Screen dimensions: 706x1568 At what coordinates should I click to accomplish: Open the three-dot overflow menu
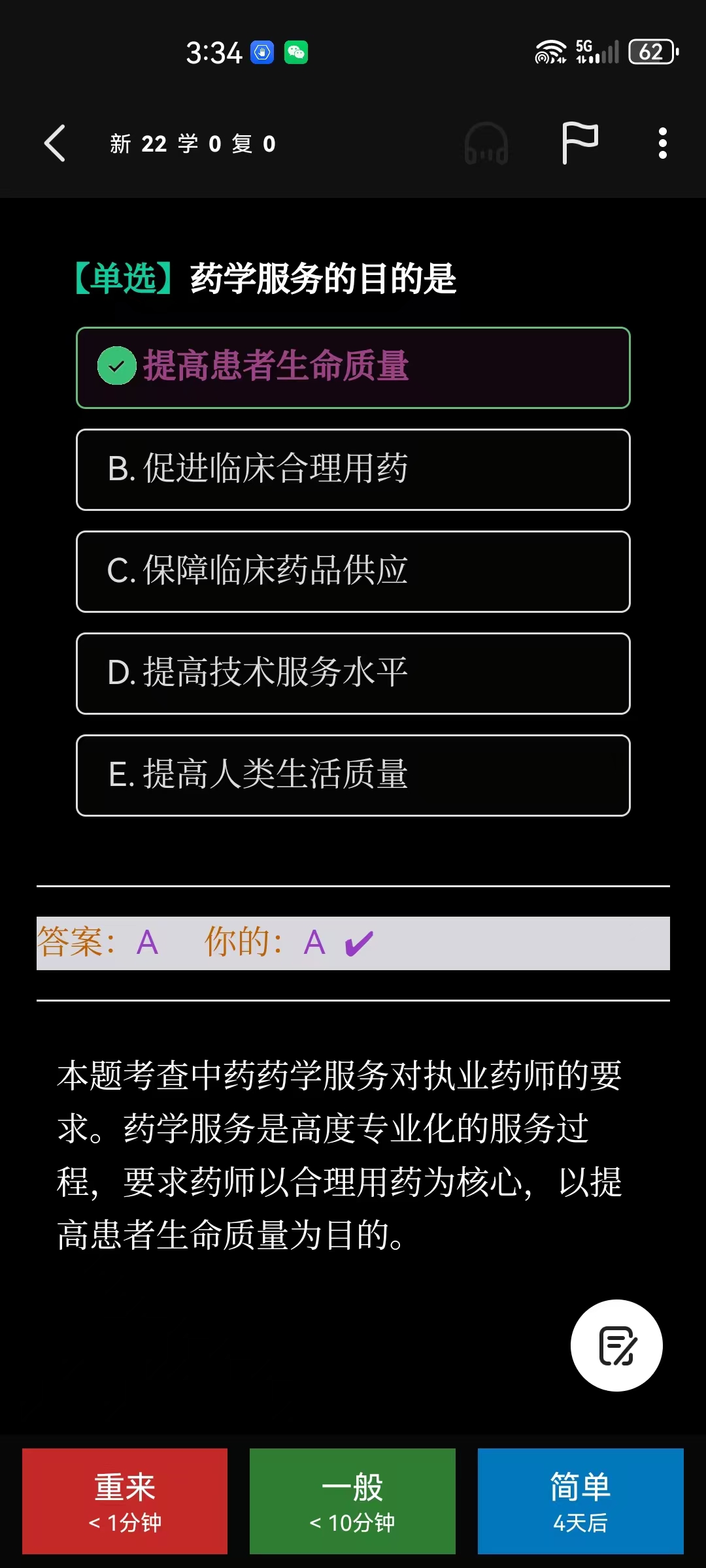[x=662, y=143]
